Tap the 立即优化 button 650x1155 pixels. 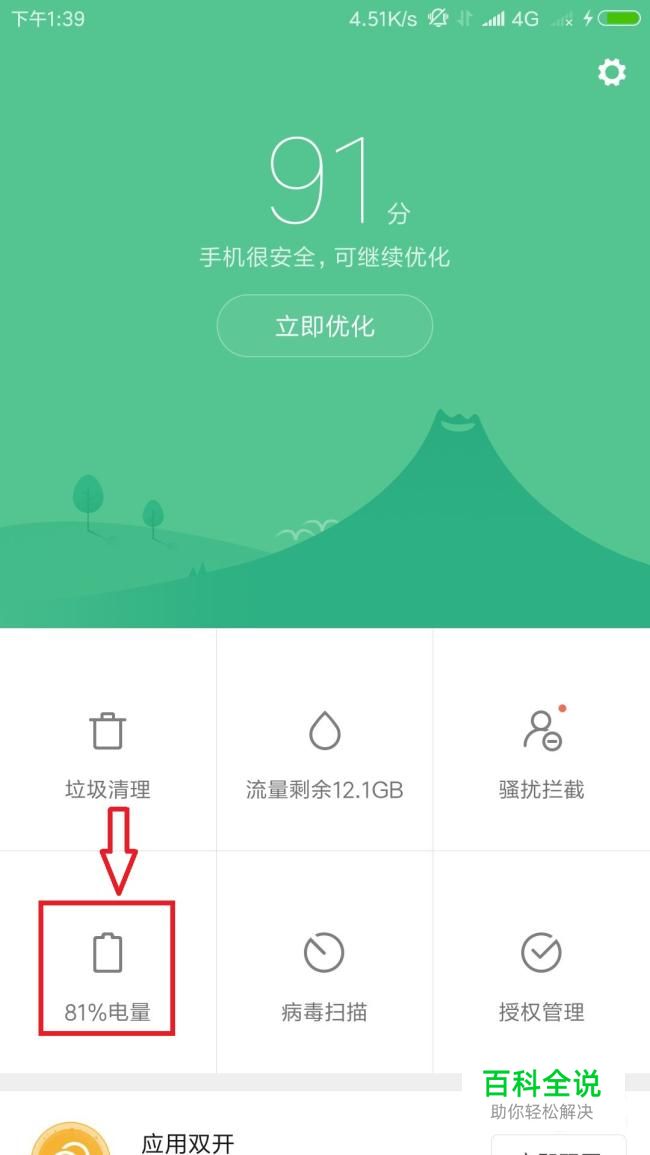[325, 326]
